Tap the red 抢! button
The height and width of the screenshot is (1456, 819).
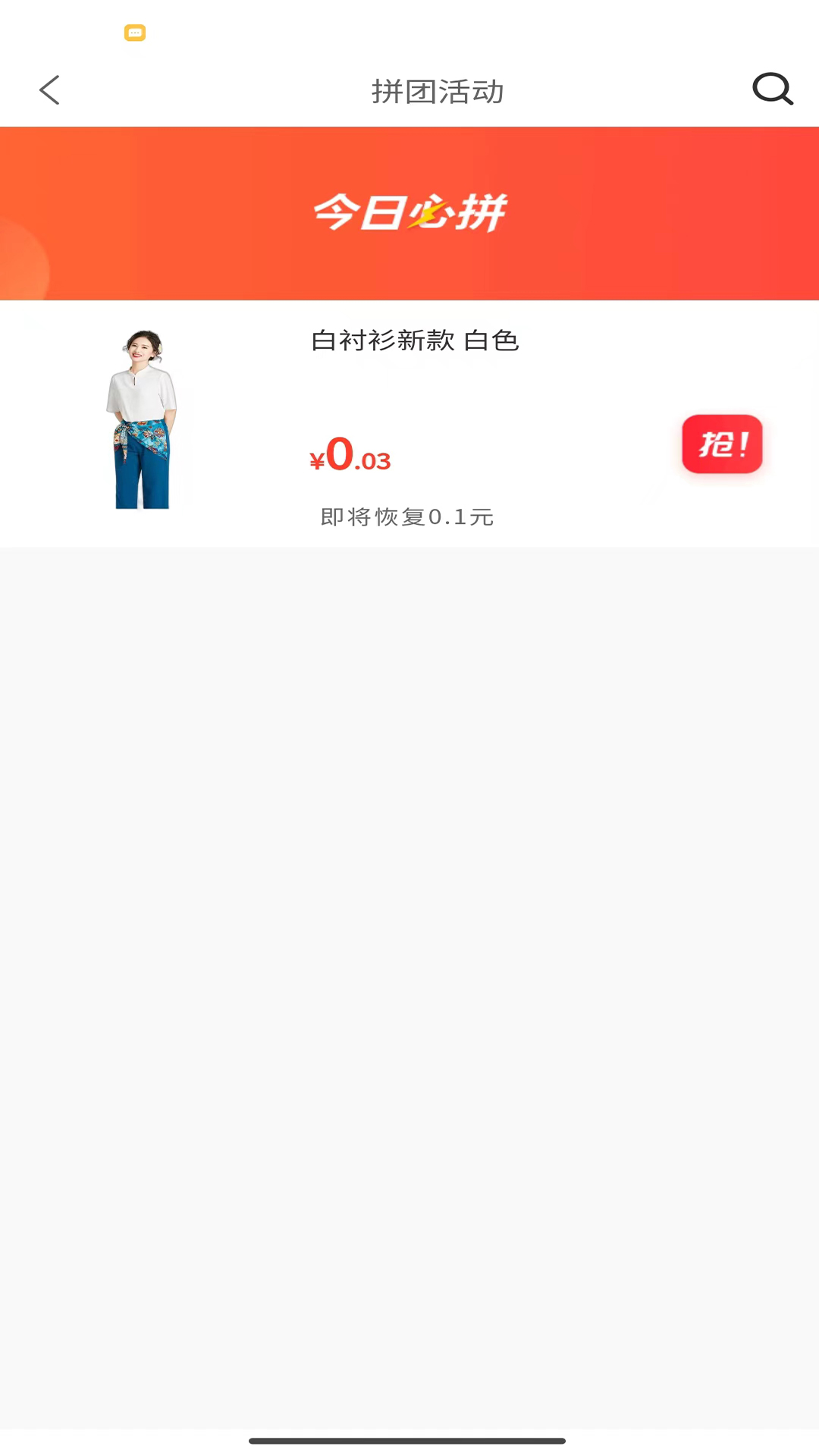tap(722, 444)
